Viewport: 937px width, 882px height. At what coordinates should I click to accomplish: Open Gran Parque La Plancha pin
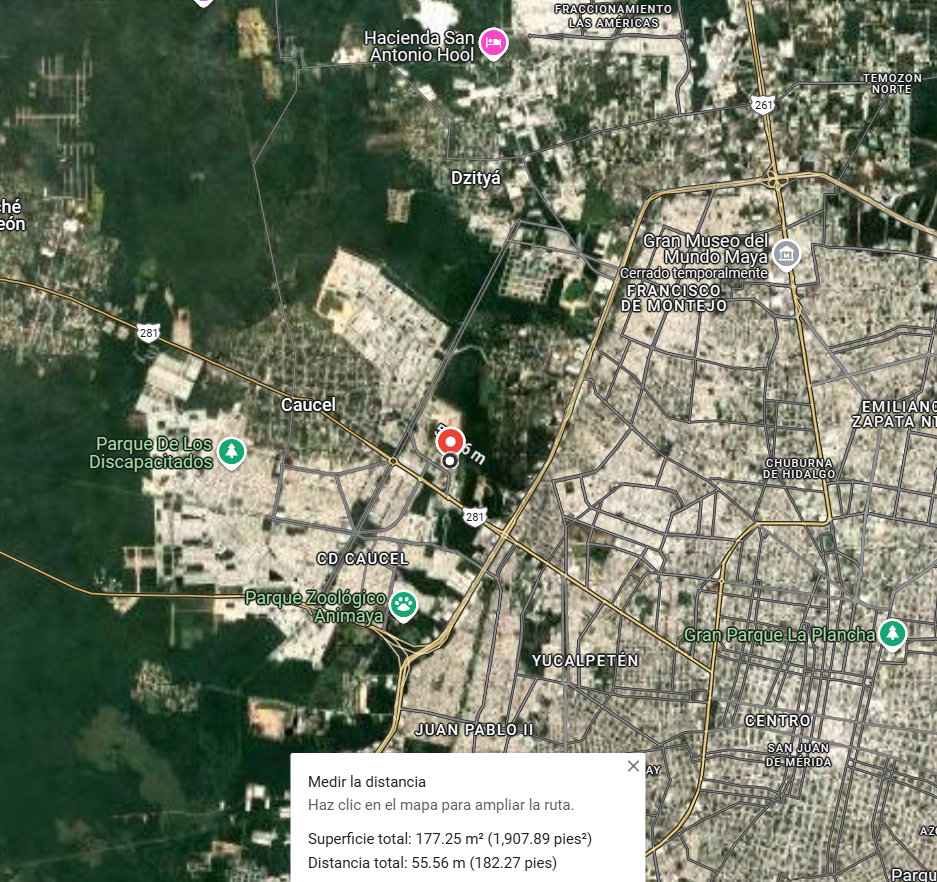[x=892, y=633]
